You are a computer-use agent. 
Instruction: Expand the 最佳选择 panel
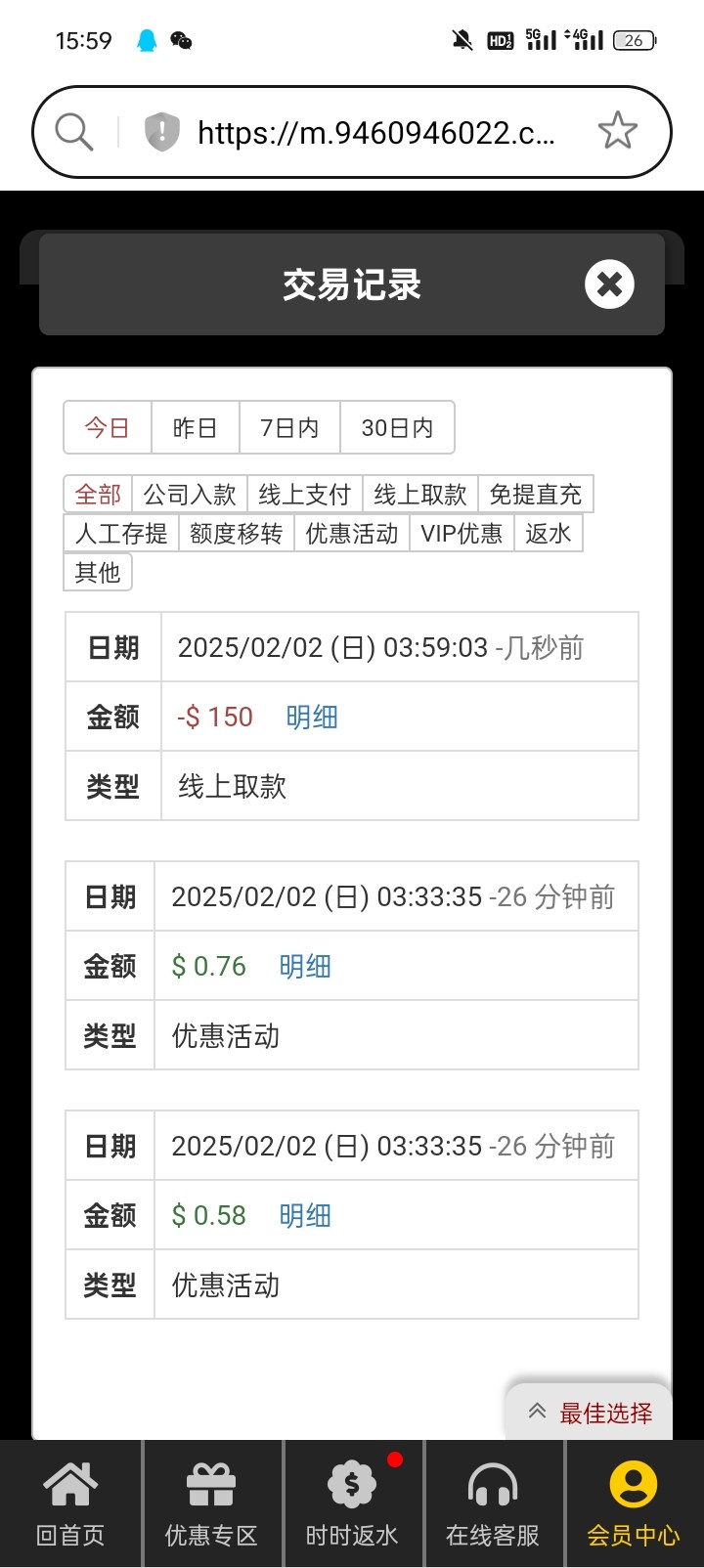coord(590,1413)
